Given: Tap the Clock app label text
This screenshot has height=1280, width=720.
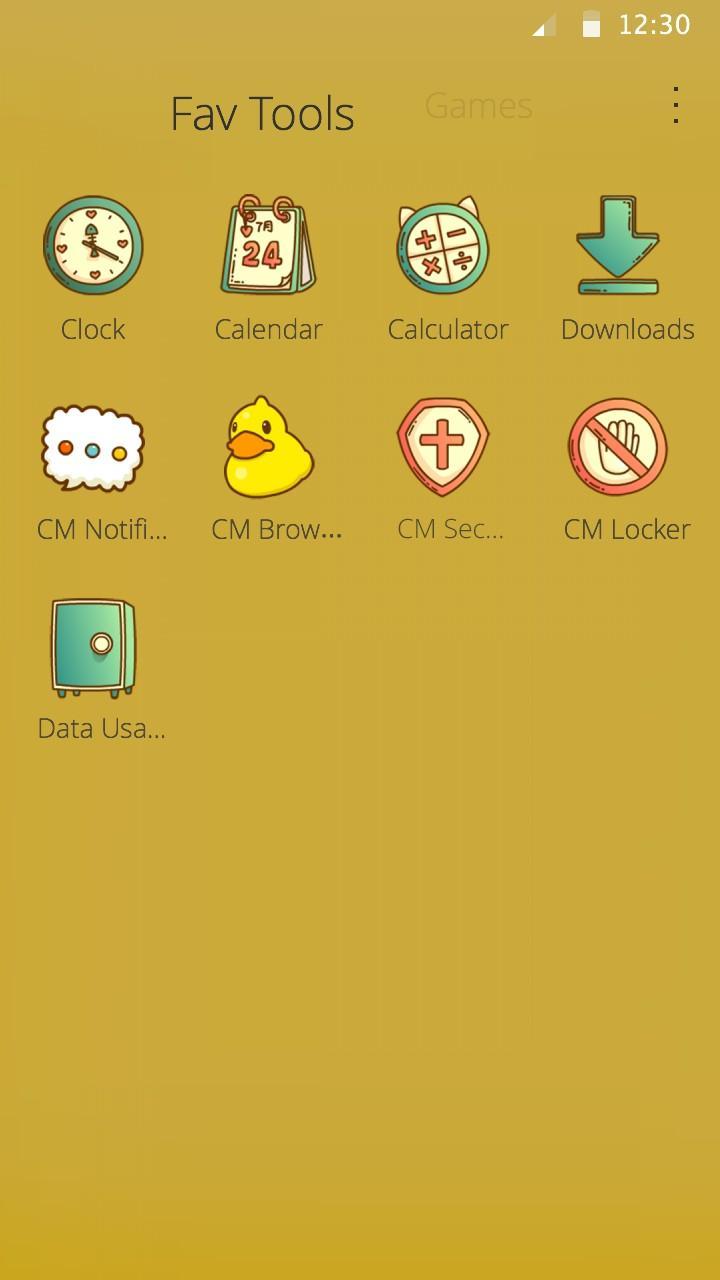Looking at the screenshot, I should coord(93,329).
